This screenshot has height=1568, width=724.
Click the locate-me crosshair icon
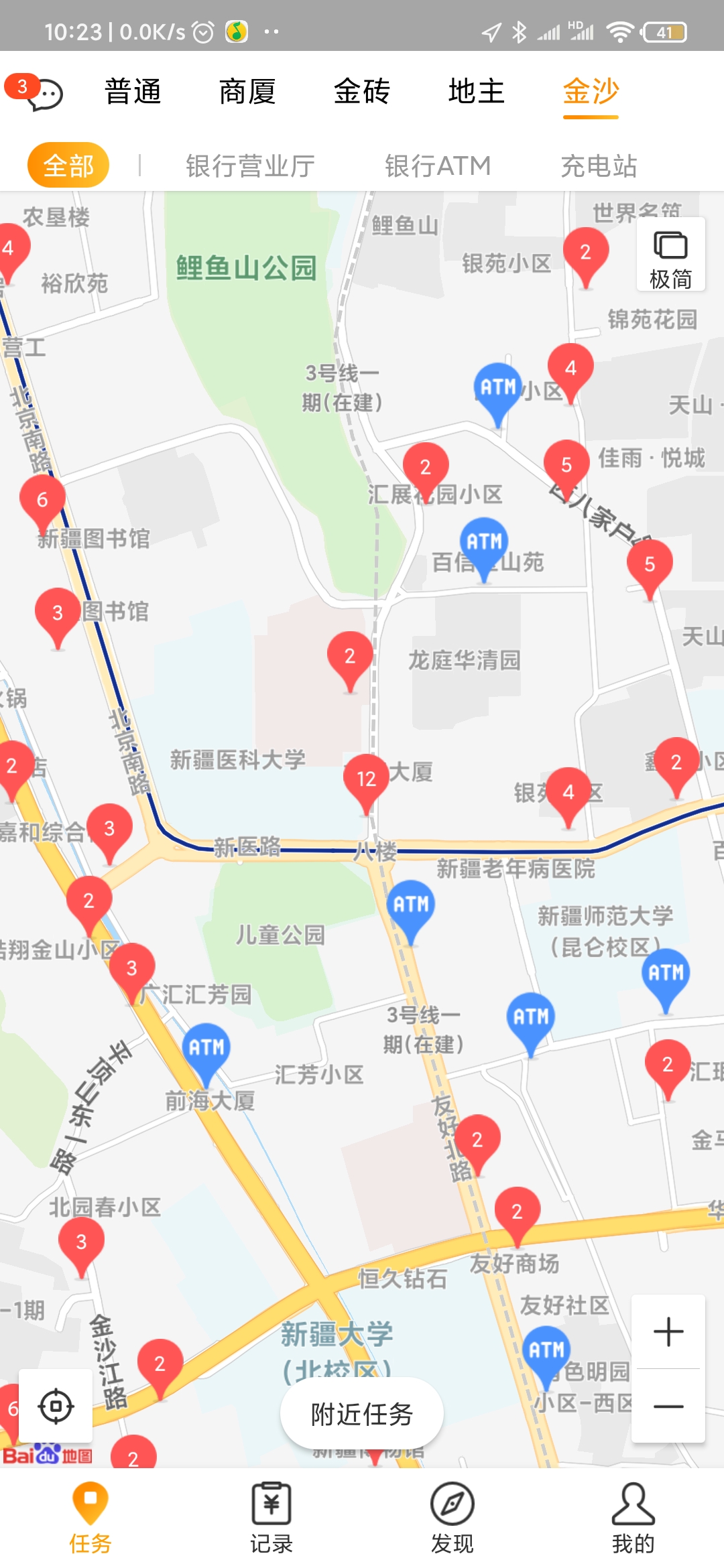(57, 1405)
